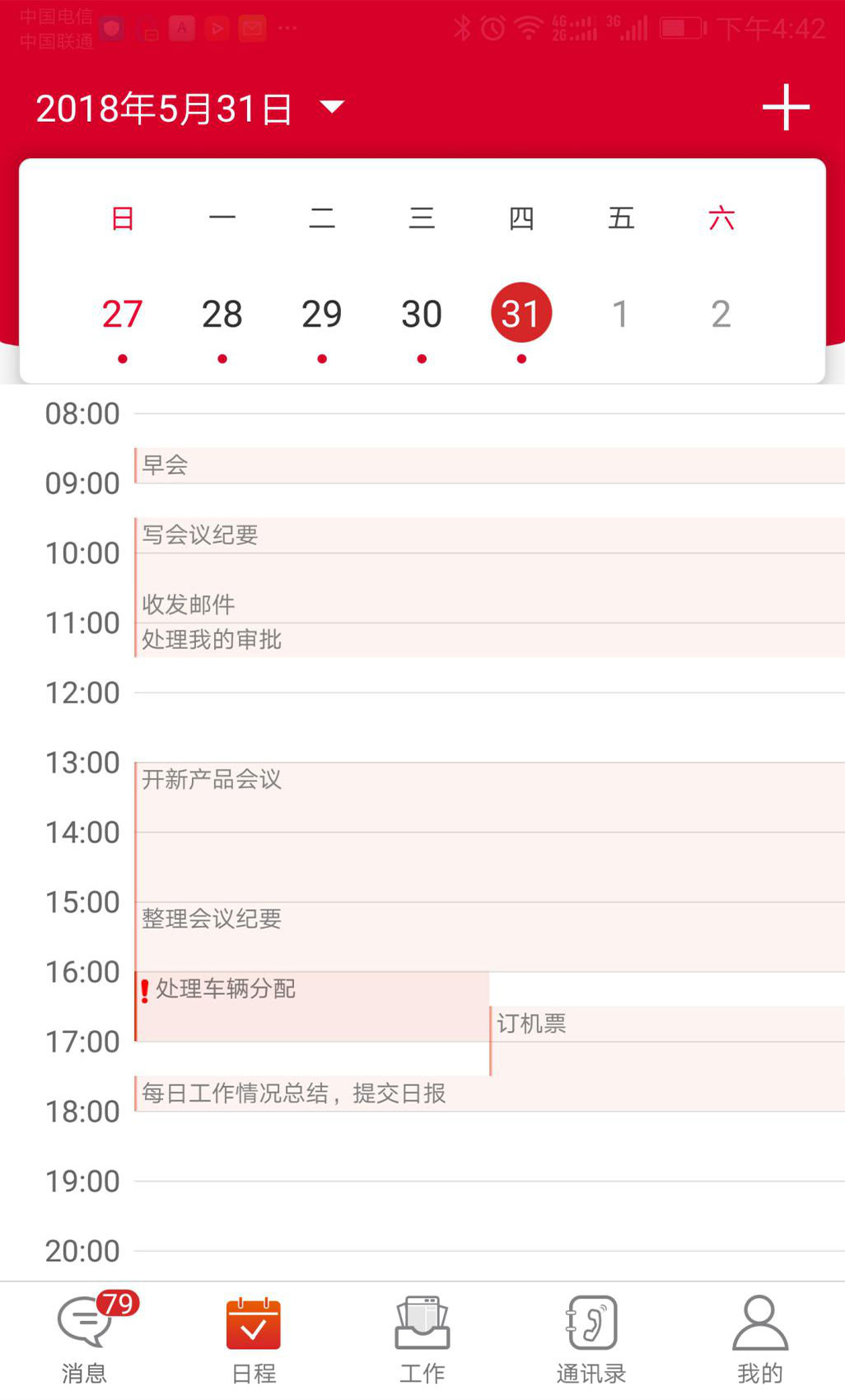
Task: Select June 1 in the week view
Action: 621,313
